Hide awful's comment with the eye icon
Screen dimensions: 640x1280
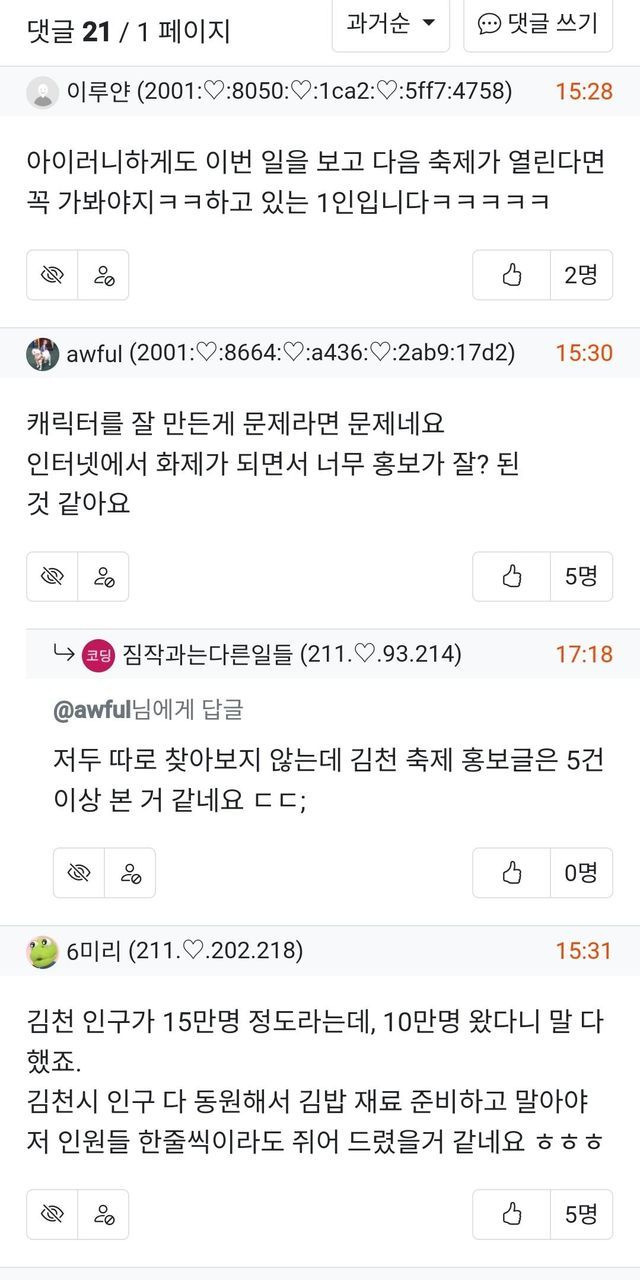click(x=52, y=576)
